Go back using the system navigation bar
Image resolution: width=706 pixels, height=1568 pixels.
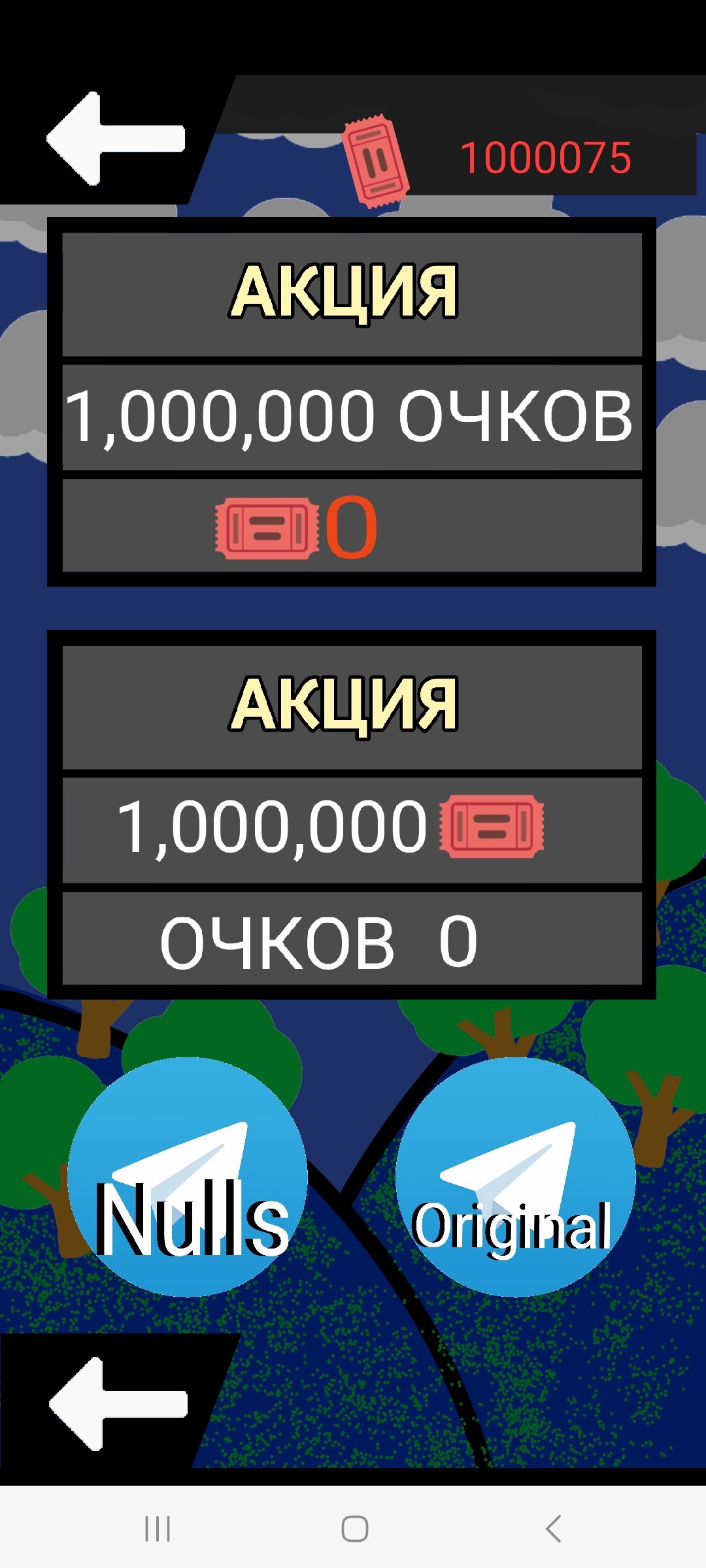point(553,1529)
